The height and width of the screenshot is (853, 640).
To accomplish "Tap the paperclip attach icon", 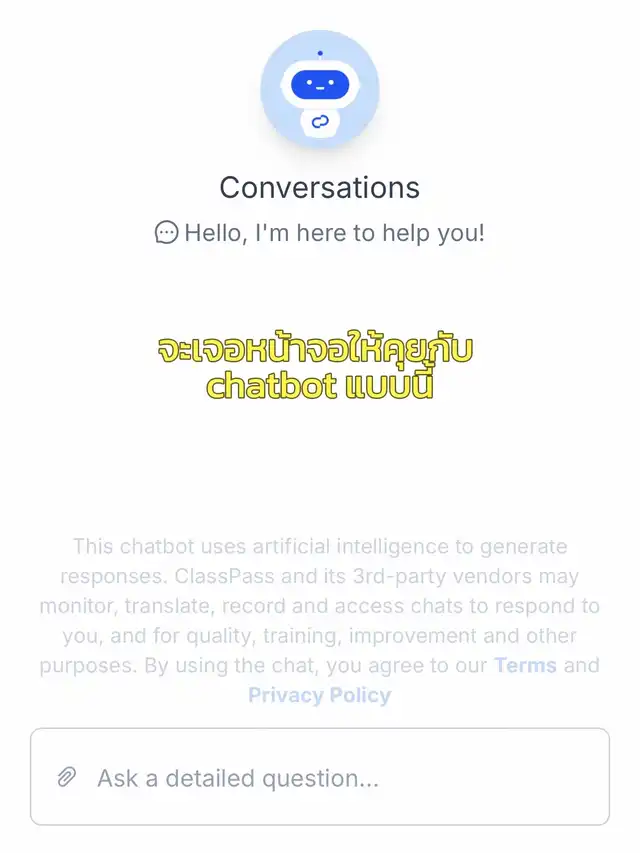I will (66, 777).
